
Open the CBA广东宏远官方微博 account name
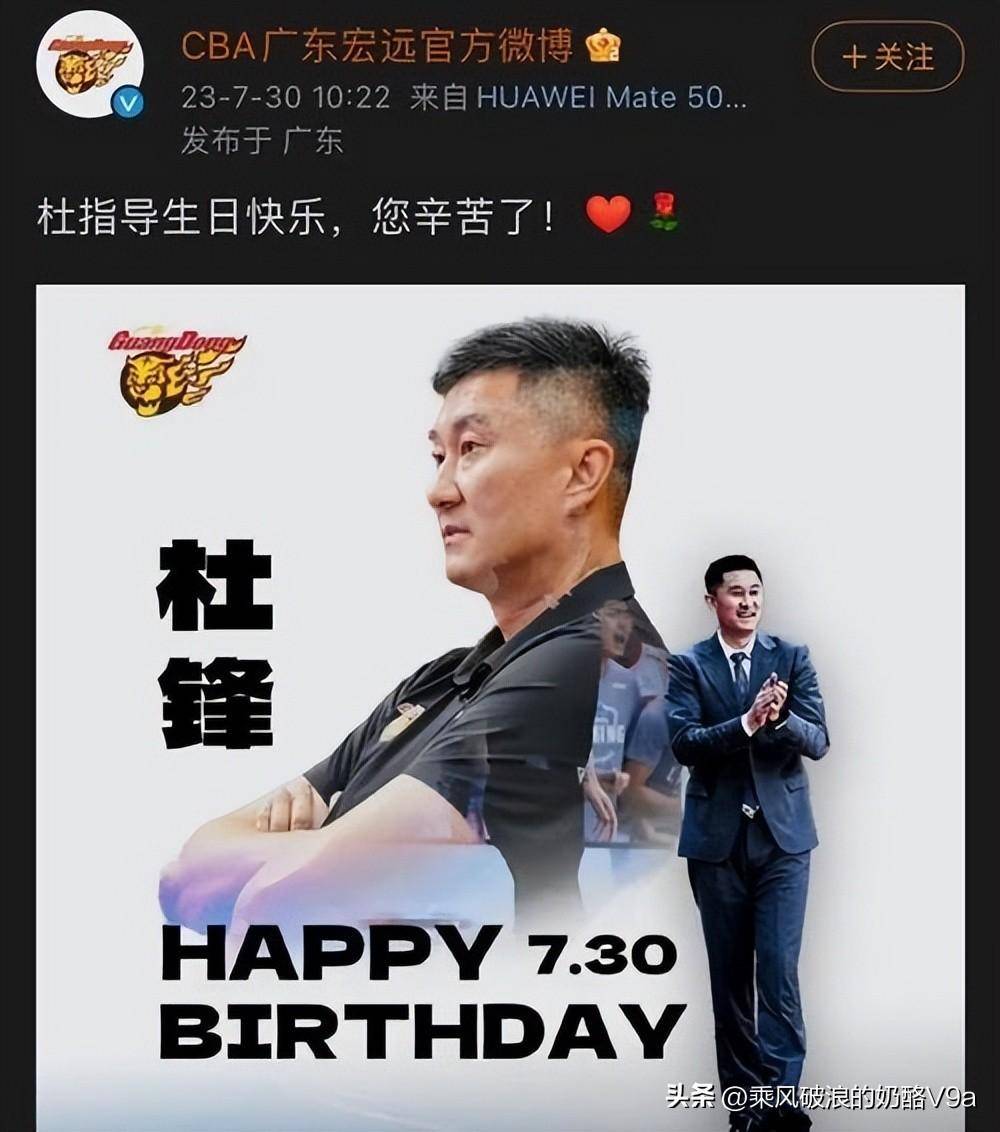(x=376, y=45)
